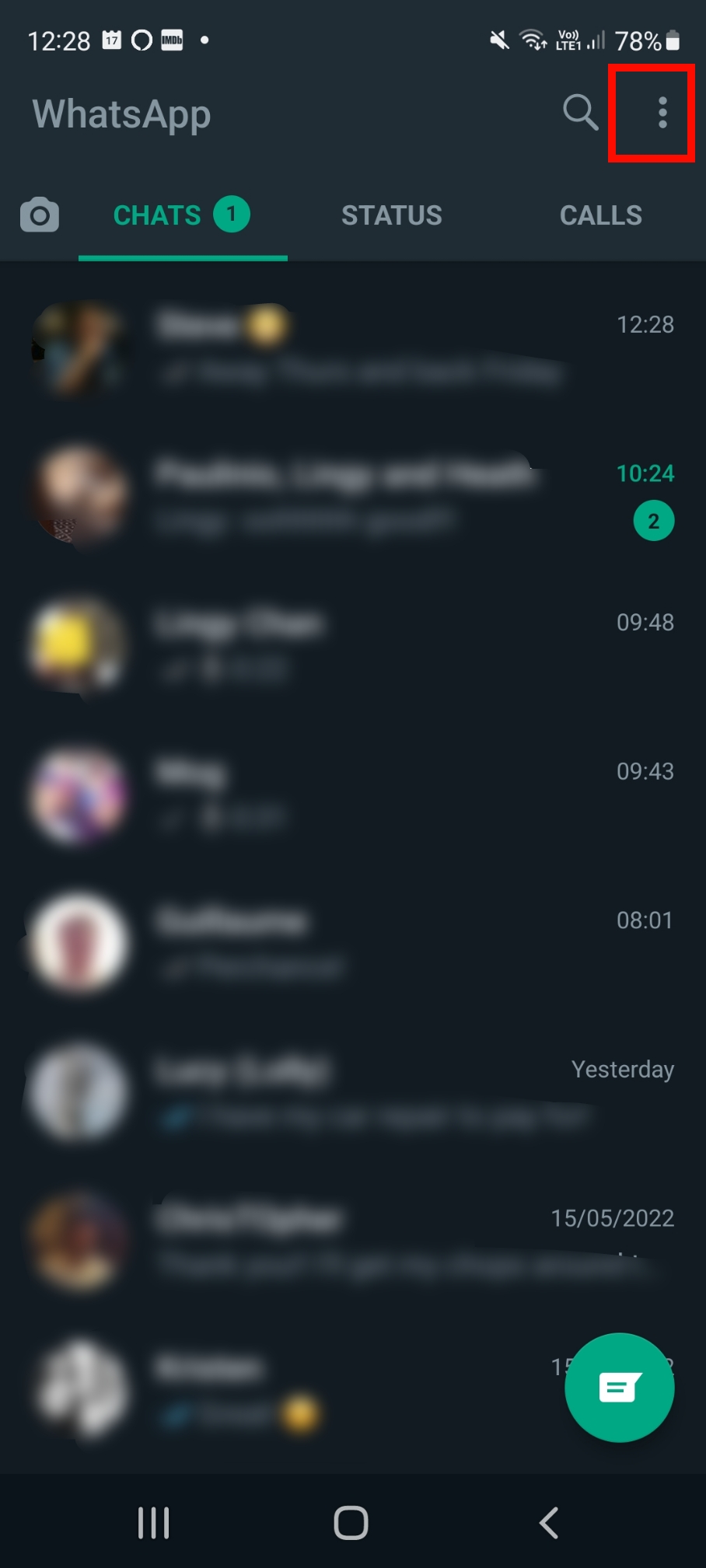This screenshot has height=1568, width=706.
Task: Switch to the CHATS tab
Action: 182,215
